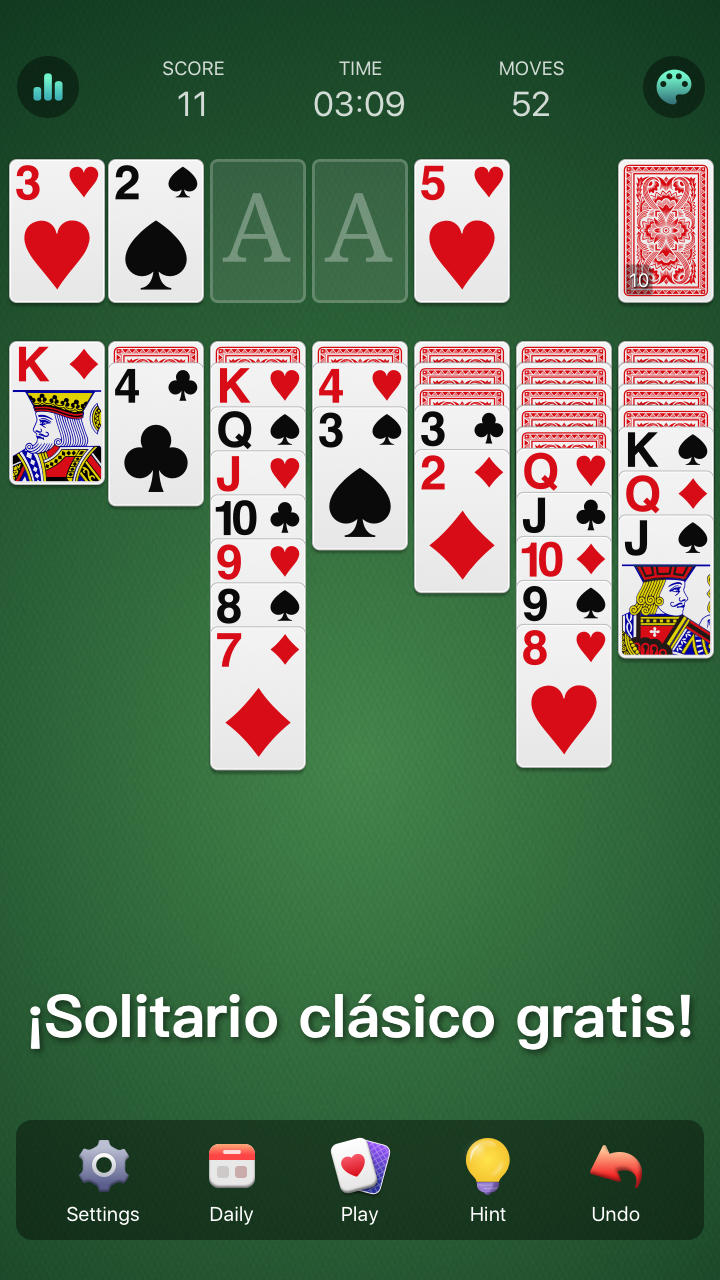Select the 7 of diamonds card
This screenshot has width=720, height=1280.
click(258, 705)
